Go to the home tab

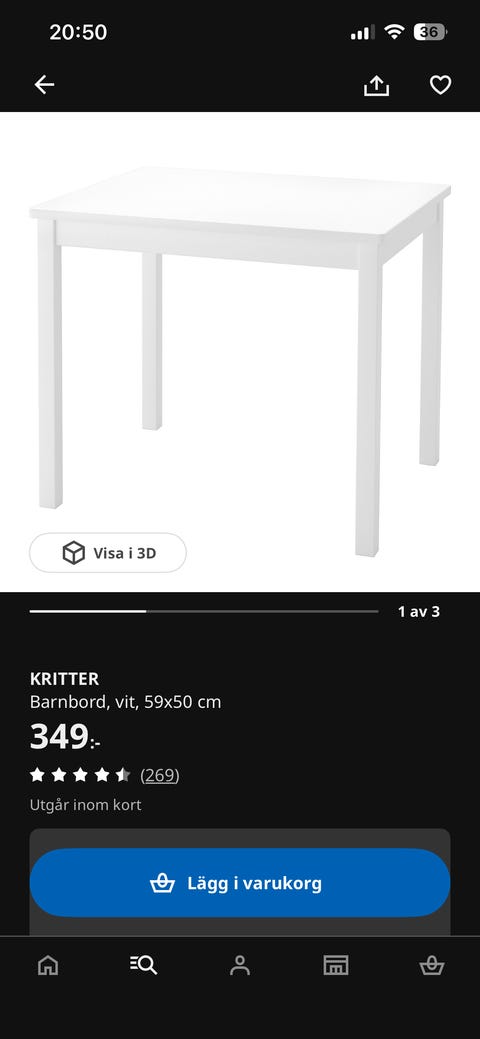(x=48, y=965)
